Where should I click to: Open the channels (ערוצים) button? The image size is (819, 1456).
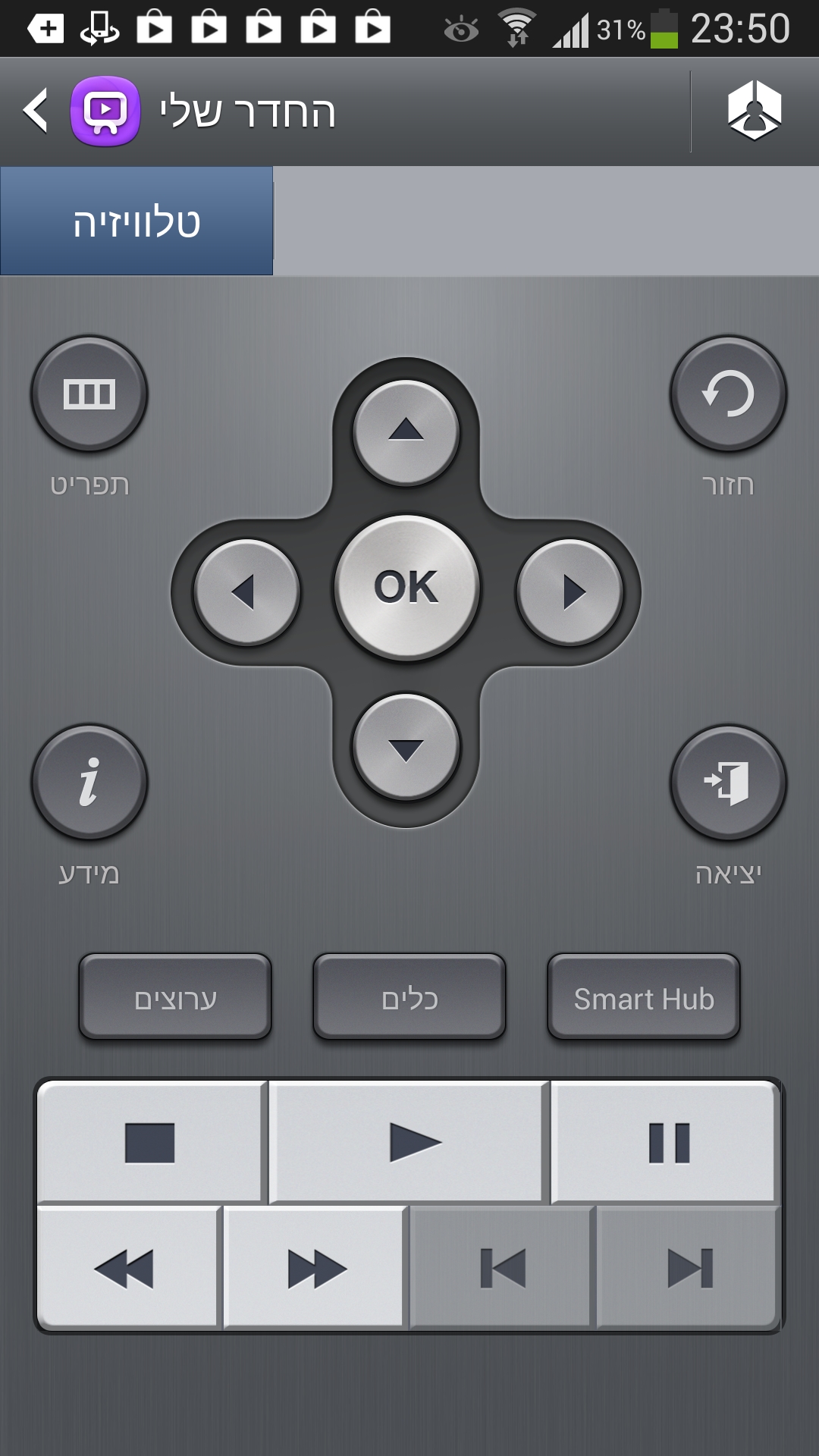[x=175, y=997]
